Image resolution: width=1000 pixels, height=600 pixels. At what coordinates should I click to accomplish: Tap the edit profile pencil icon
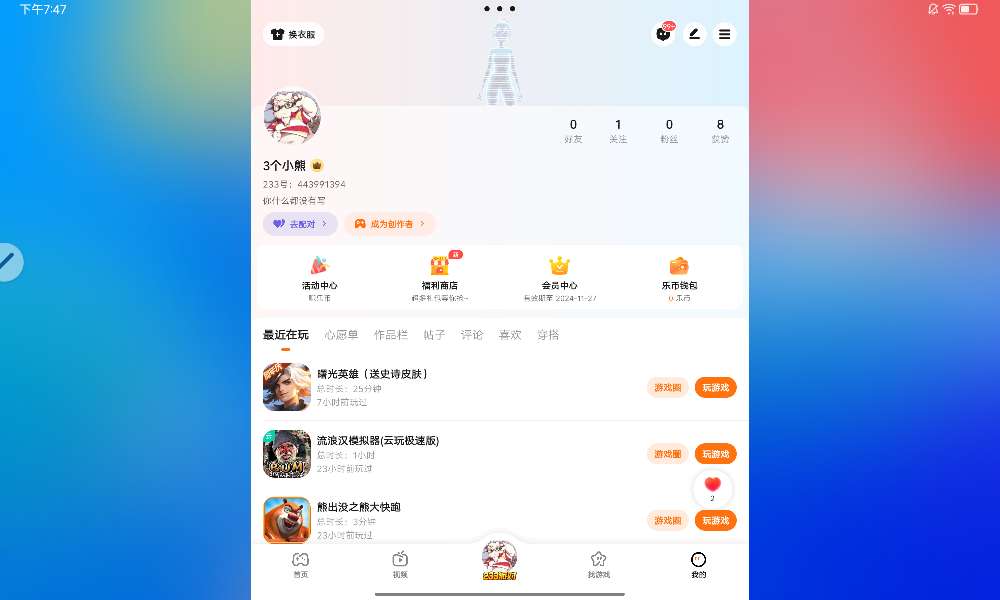(694, 34)
